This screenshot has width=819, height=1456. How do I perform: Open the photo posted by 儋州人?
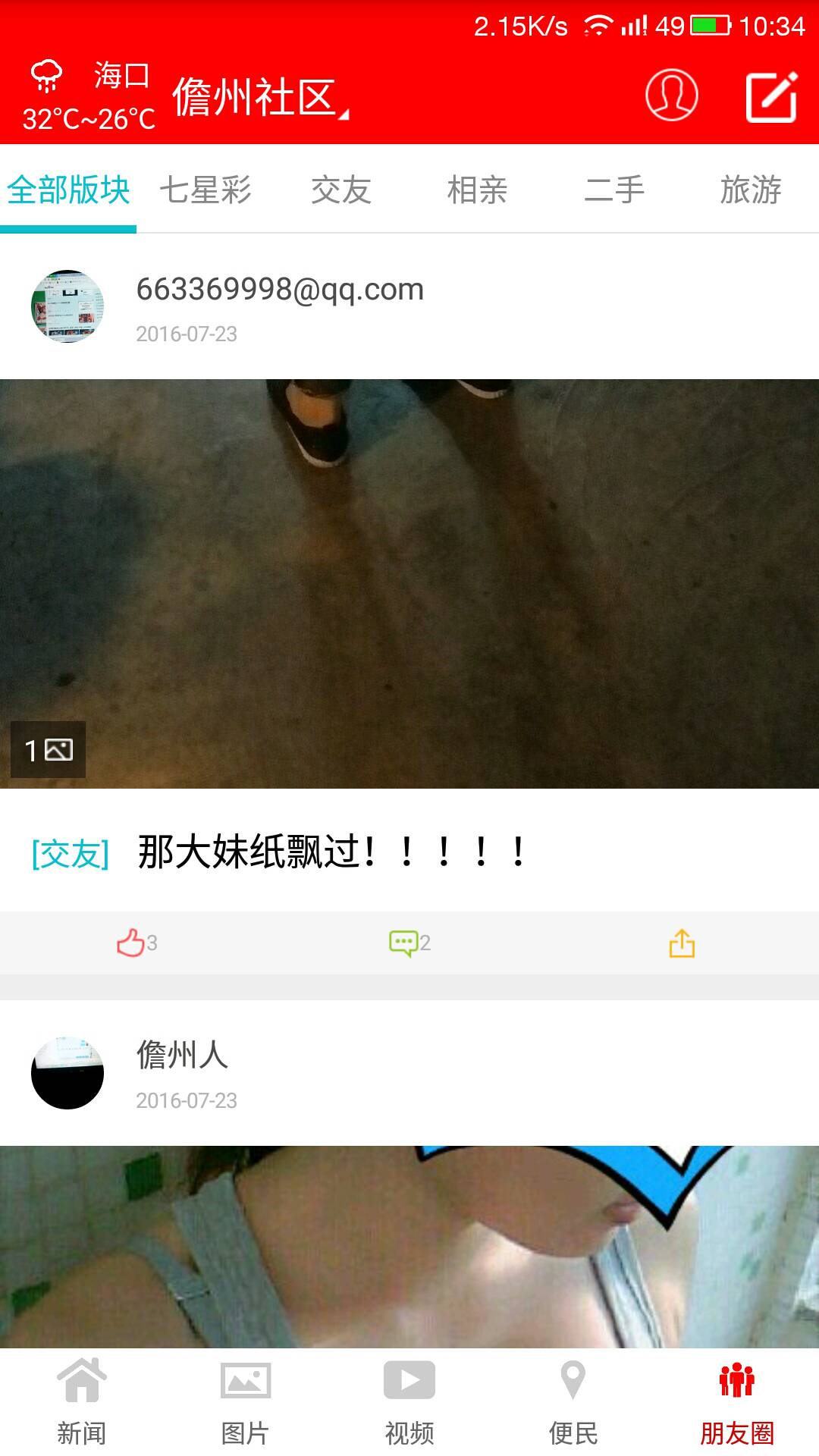click(x=409, y=1247)
